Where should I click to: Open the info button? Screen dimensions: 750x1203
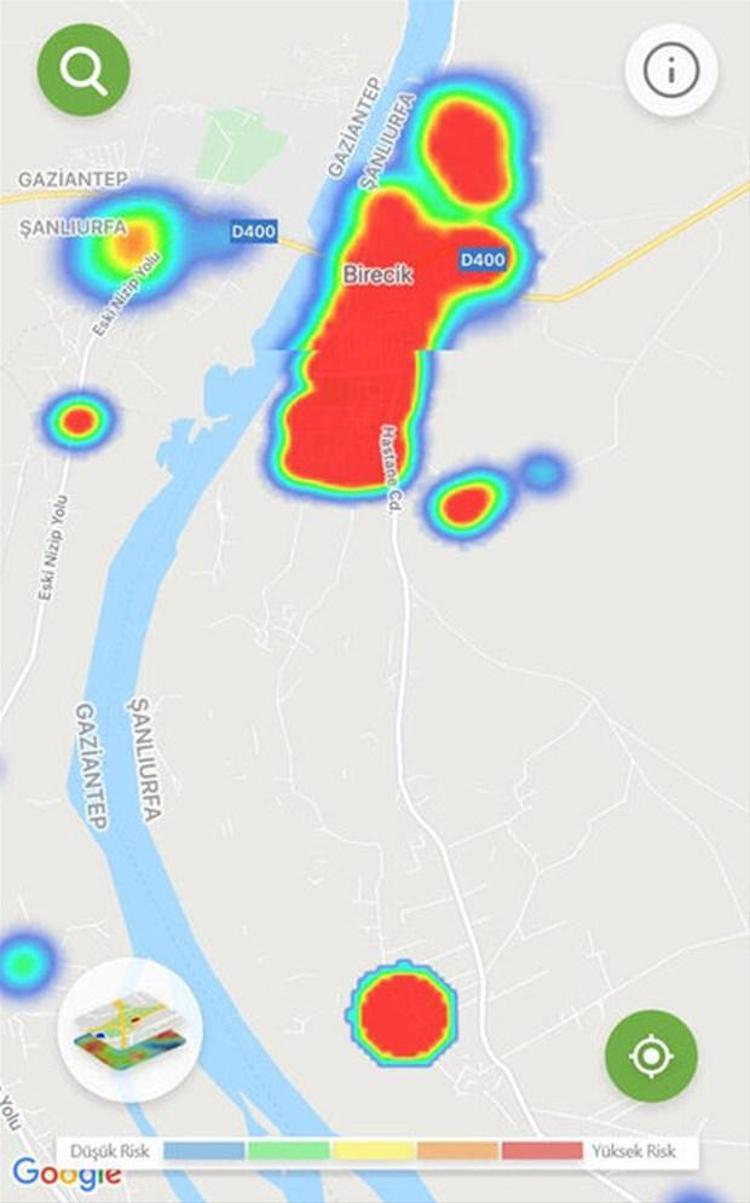(x=671, y=70)
